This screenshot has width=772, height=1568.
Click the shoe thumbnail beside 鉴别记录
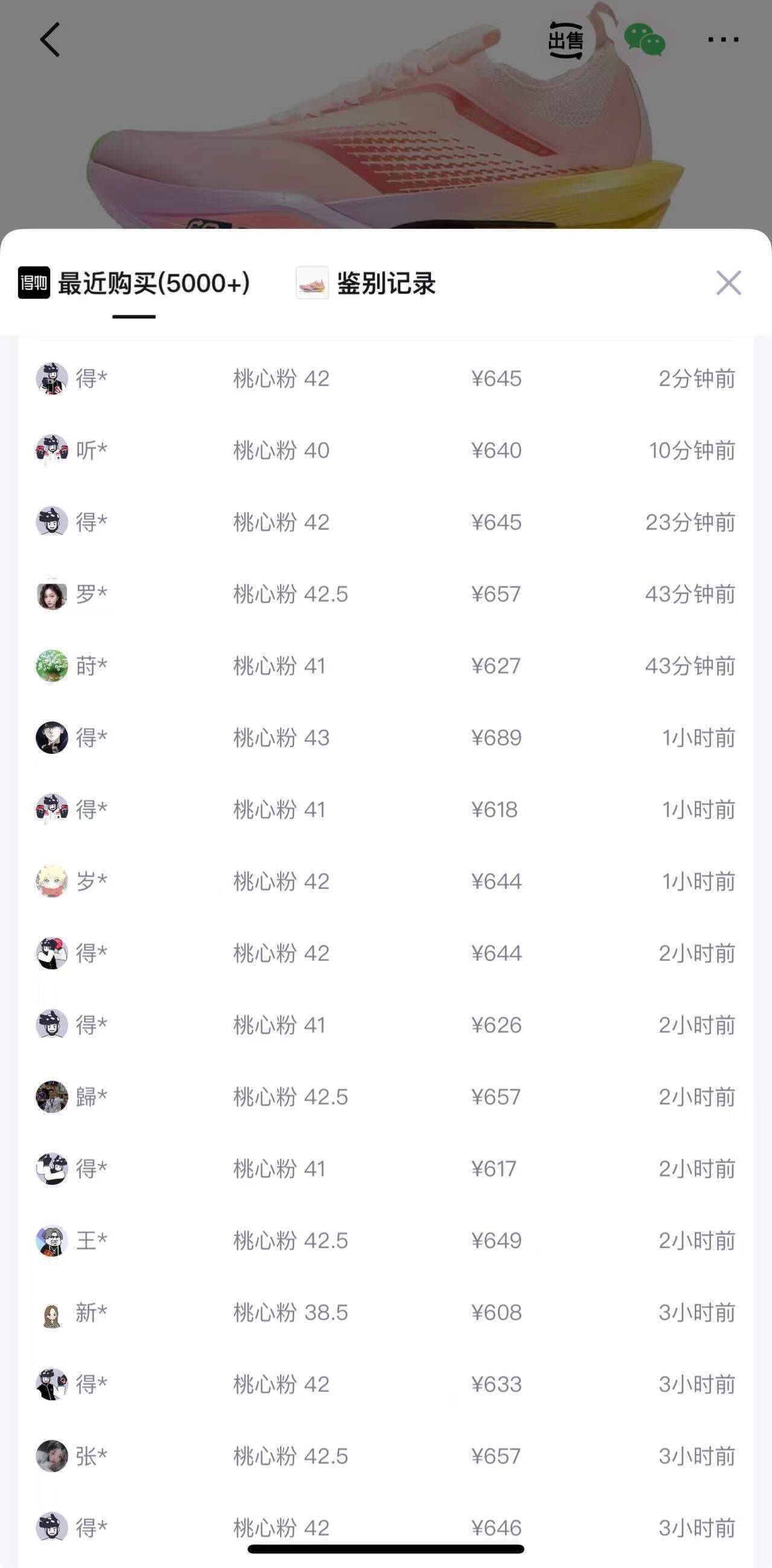(311, 283)
